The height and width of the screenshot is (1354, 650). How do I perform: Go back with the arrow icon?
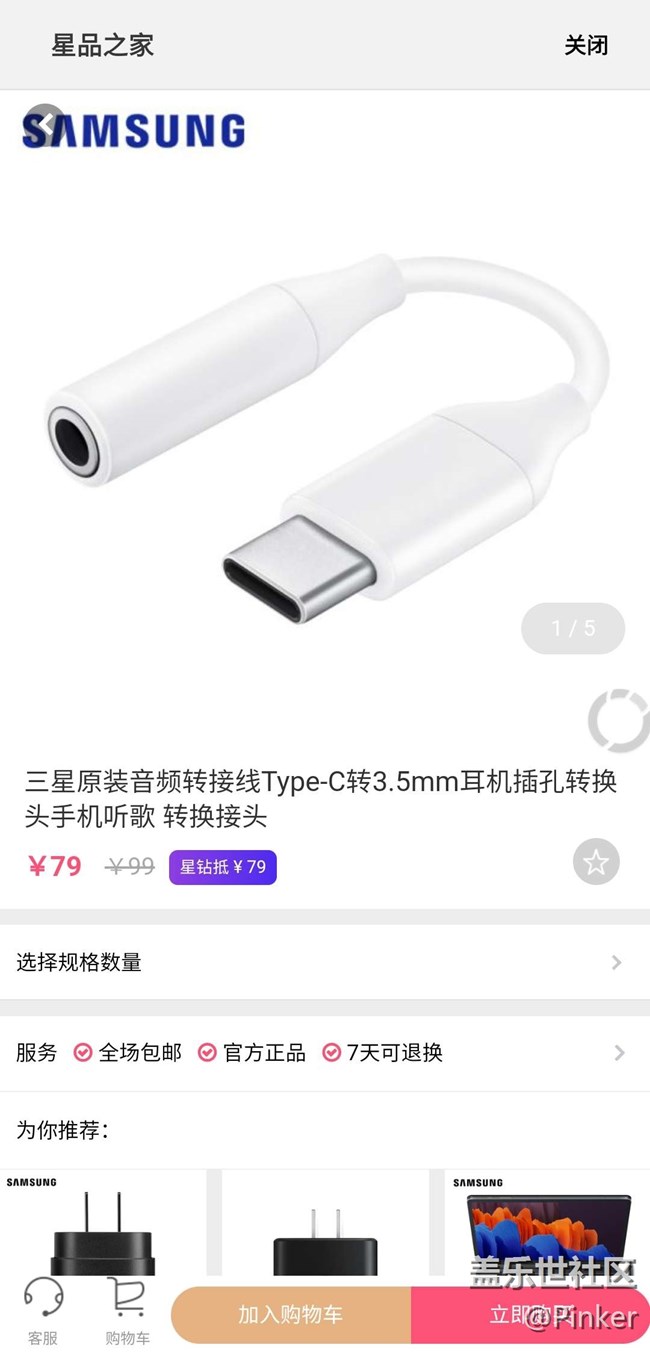tap(45, 125)
